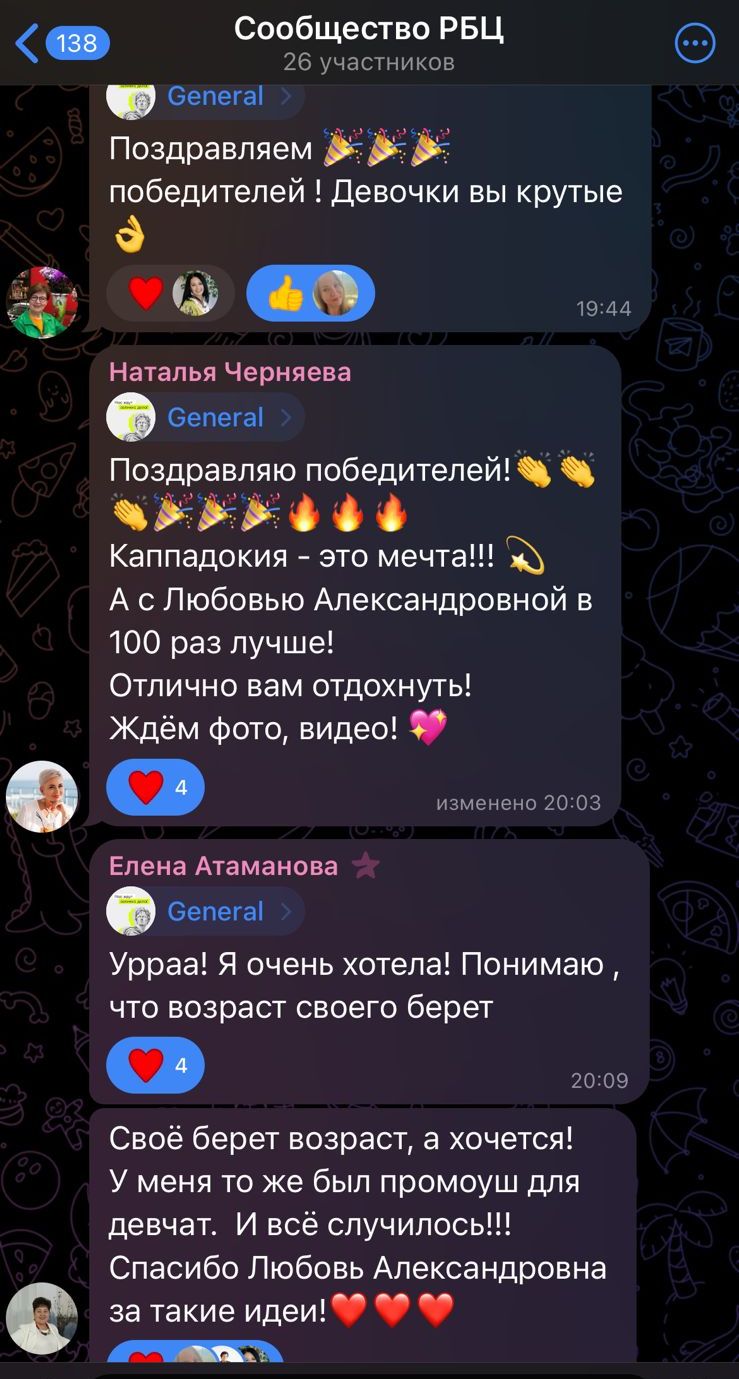Open the General topic chip in Елена Атаманова's message

(x=206, y=911)
